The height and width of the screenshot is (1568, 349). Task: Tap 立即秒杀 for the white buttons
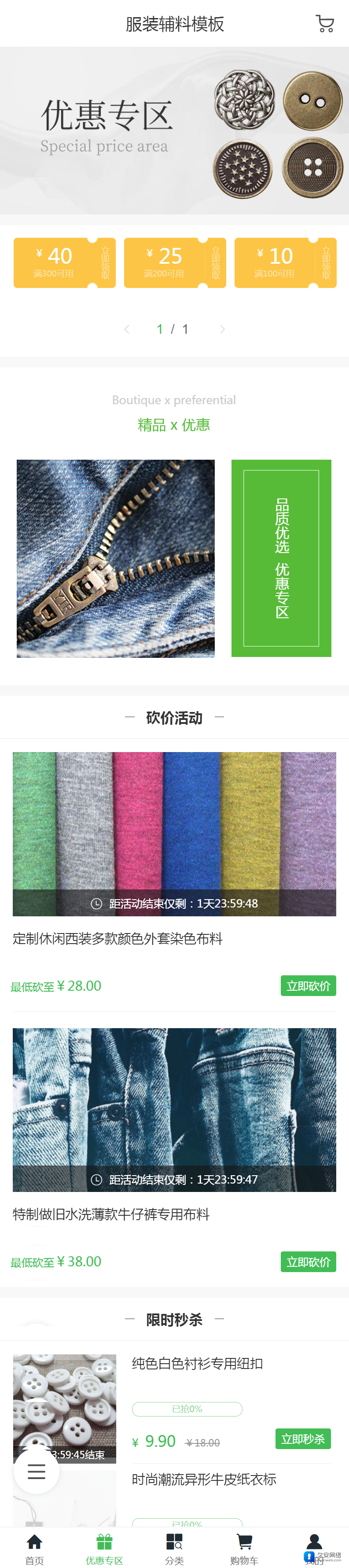pyautogui.click(x=302, y=1439)
